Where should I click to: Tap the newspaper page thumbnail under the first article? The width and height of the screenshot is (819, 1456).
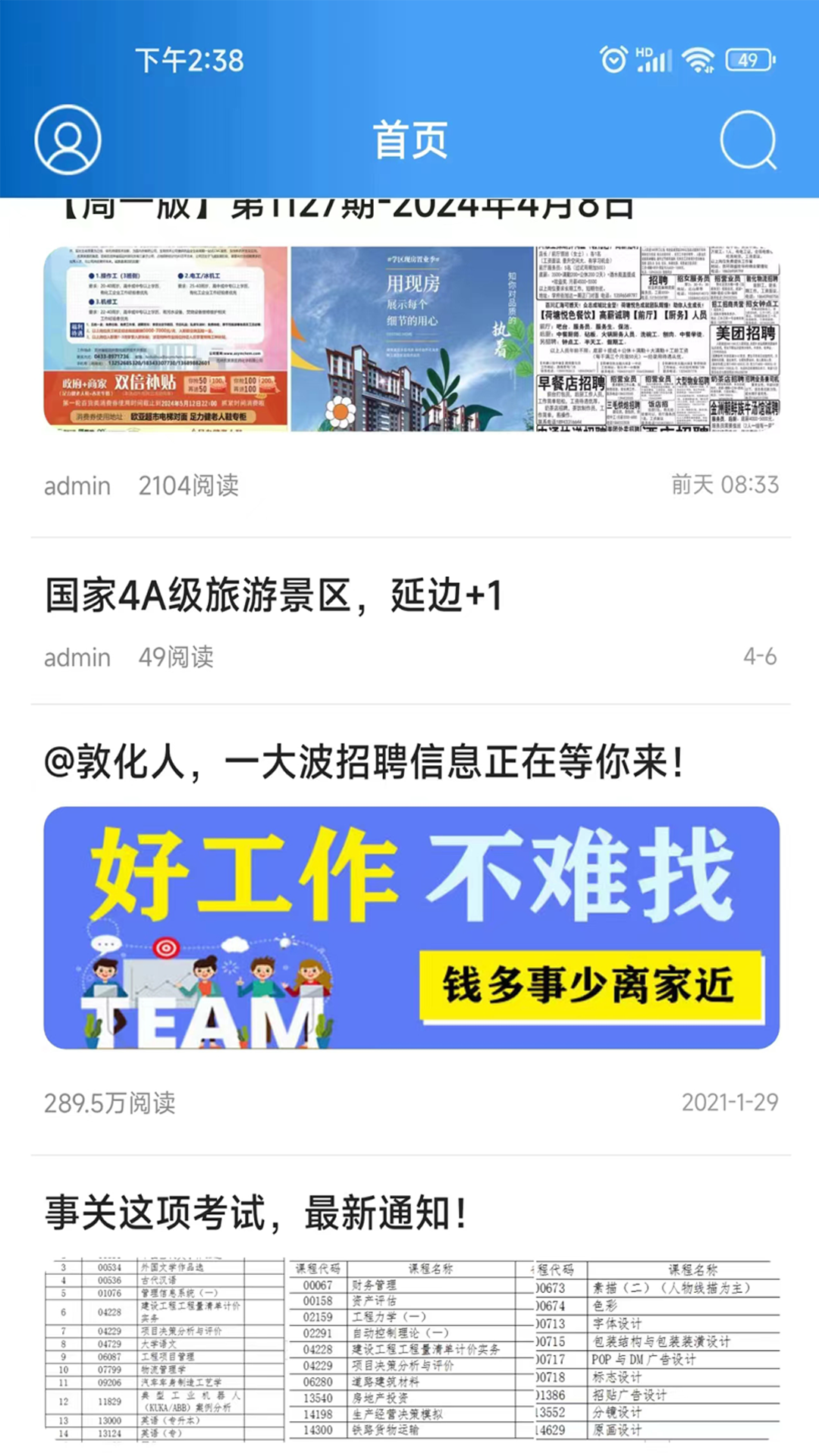(409, 337)
